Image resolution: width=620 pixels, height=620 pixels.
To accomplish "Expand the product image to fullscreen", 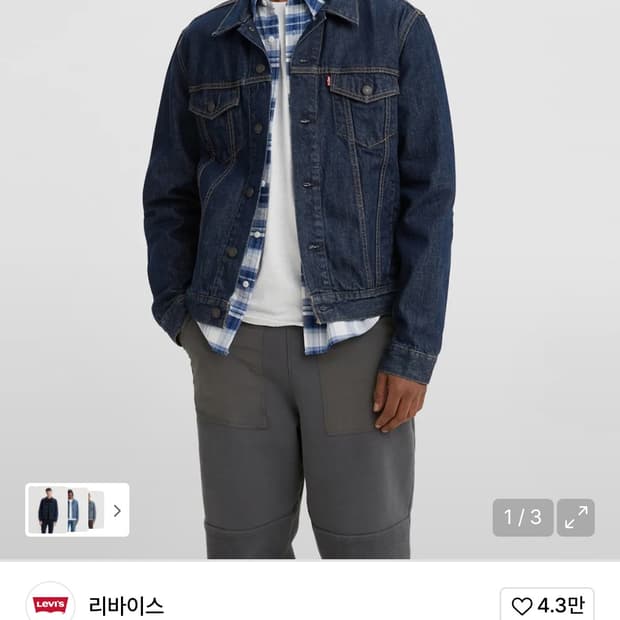I will coord(576,517).
